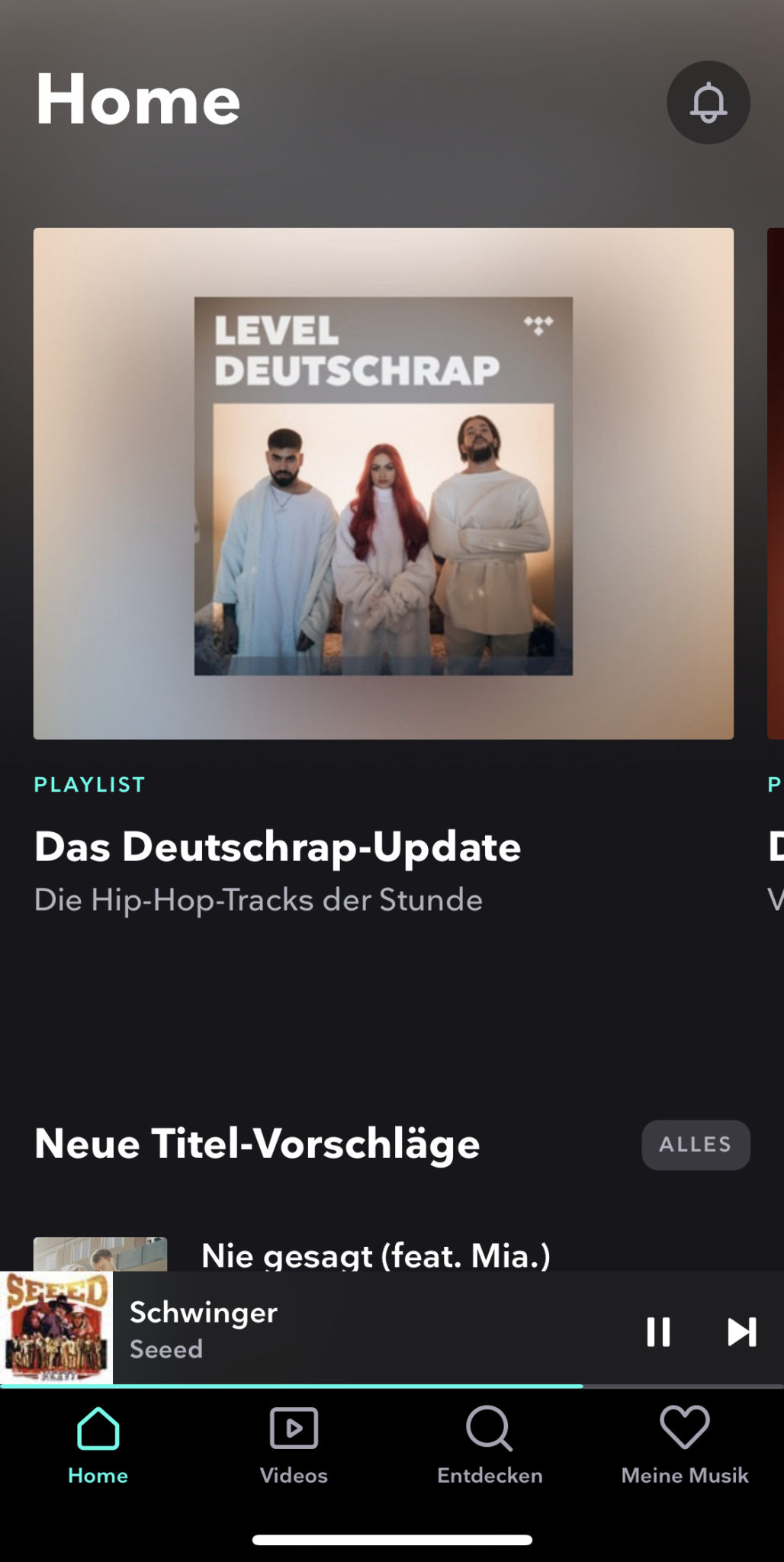Switch to the Videos tab
784x1562 pixels.
[294, 1445]
